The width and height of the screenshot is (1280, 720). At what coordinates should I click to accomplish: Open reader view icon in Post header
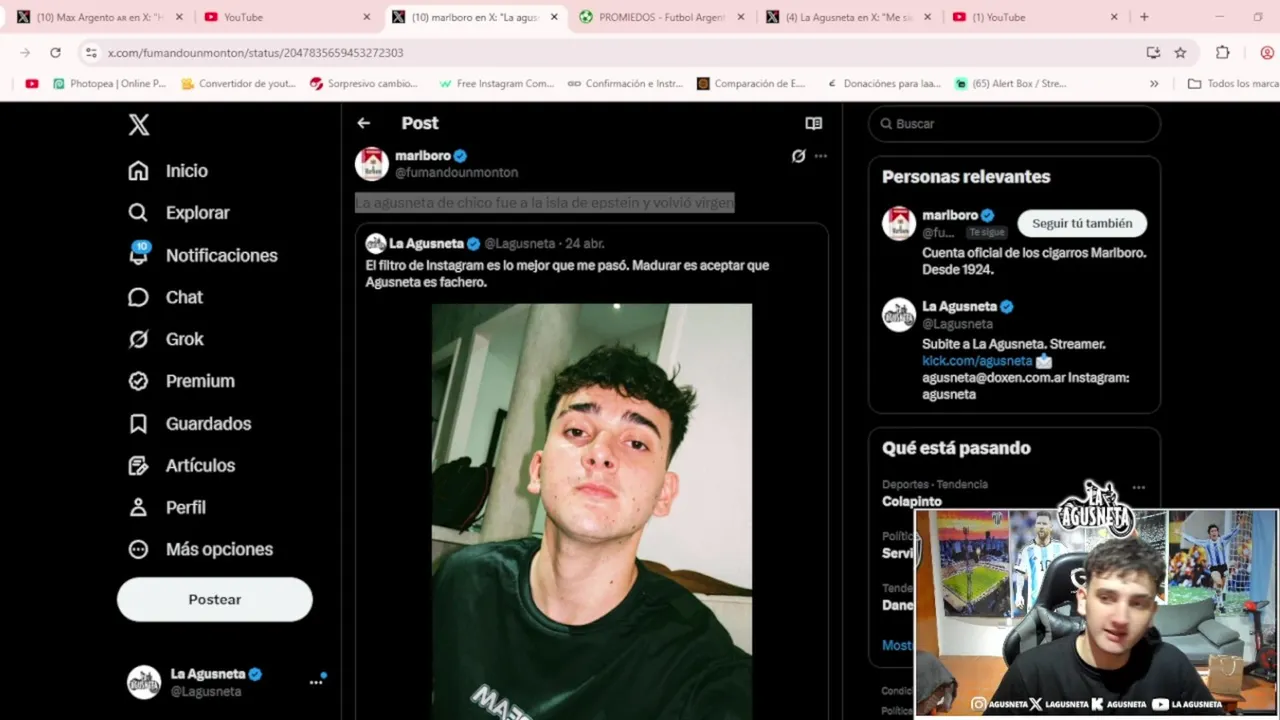click(x=814, y=123)
